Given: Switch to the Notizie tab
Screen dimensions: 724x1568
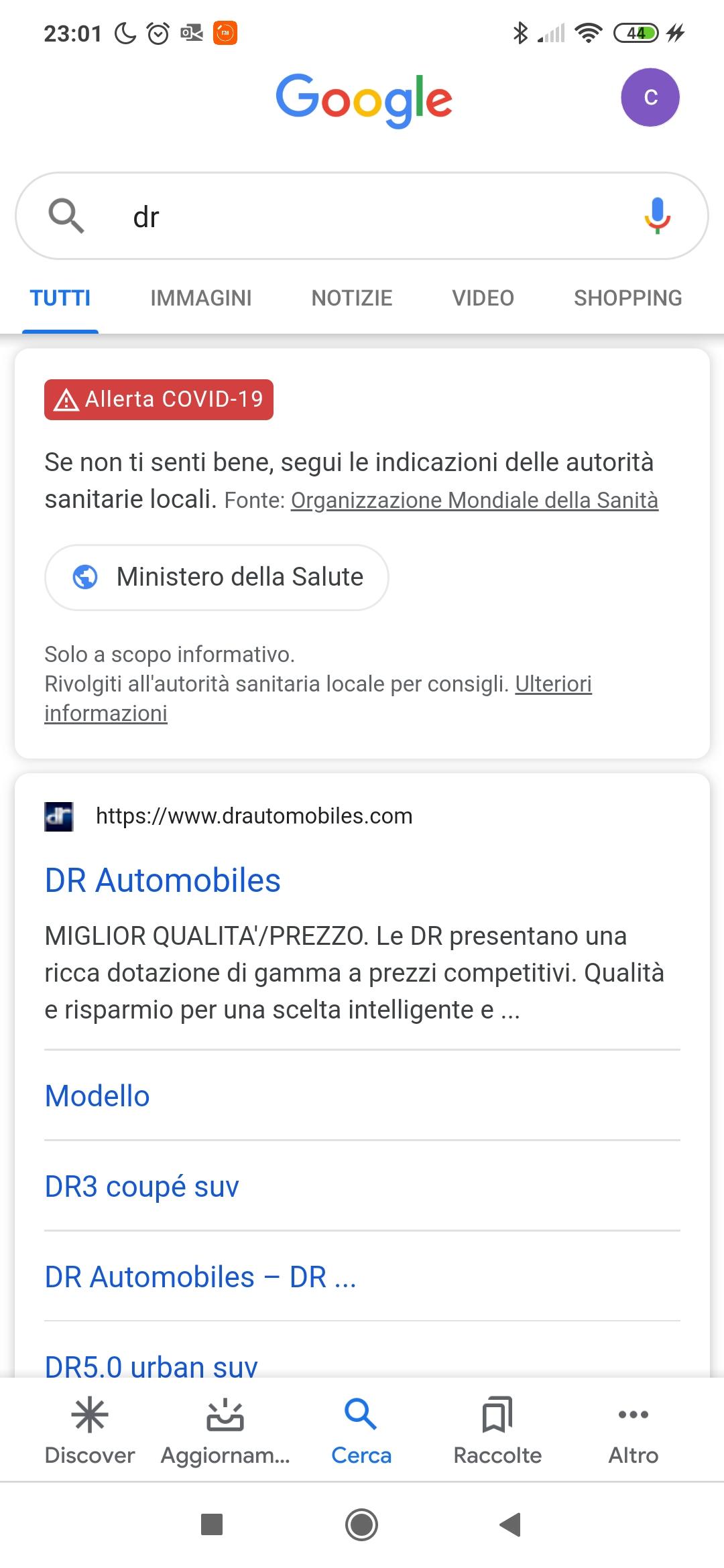Looking at the screenshot, I should coord(352,298).
